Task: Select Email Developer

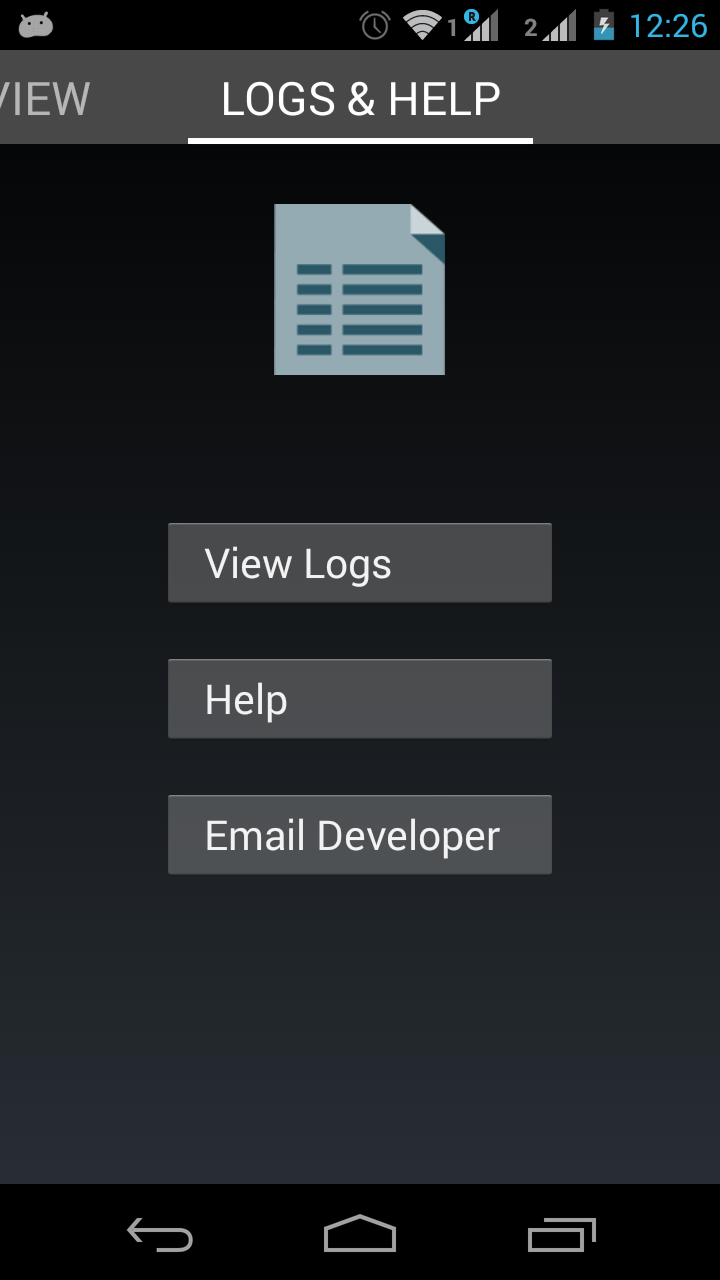Action: point(360,835)
